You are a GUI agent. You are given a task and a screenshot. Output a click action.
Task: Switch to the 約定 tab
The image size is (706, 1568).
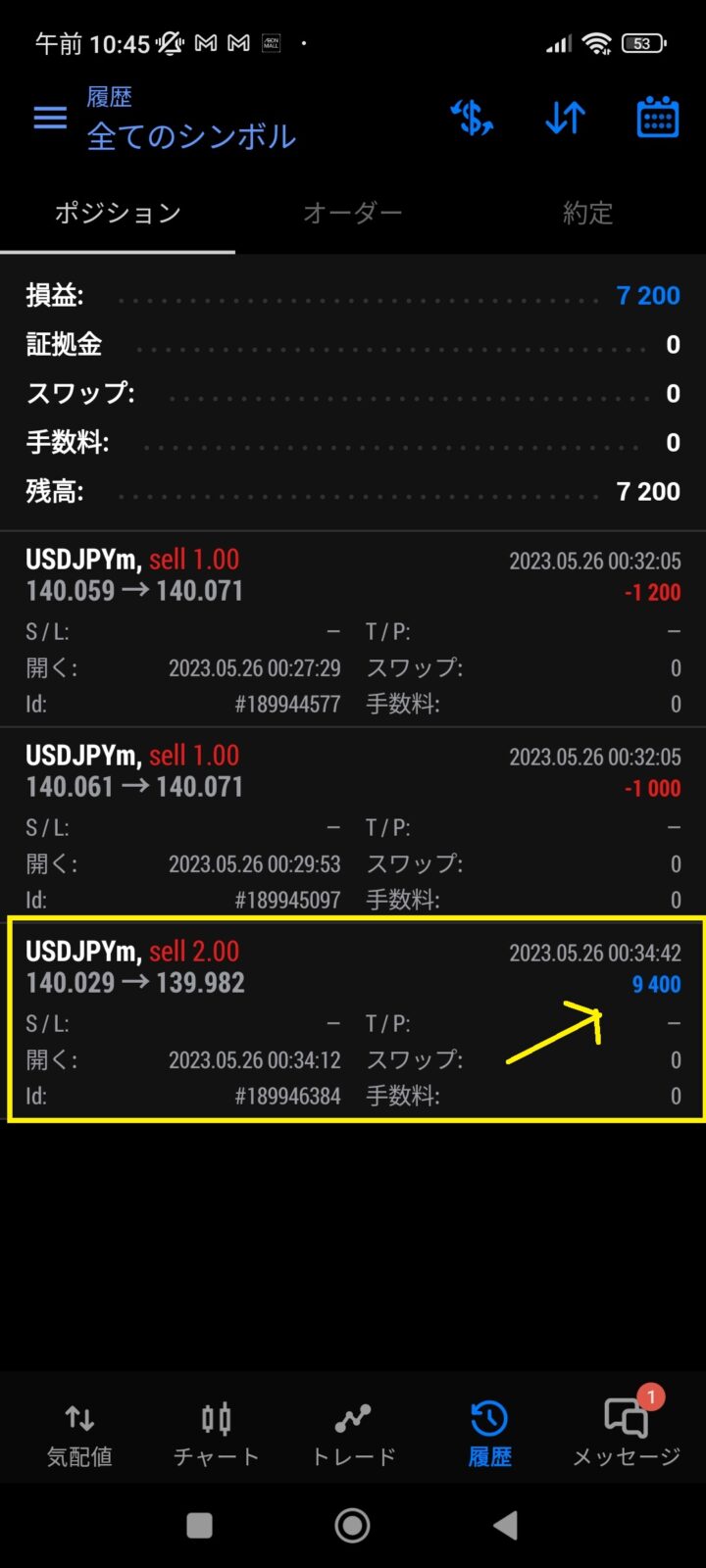587,213
